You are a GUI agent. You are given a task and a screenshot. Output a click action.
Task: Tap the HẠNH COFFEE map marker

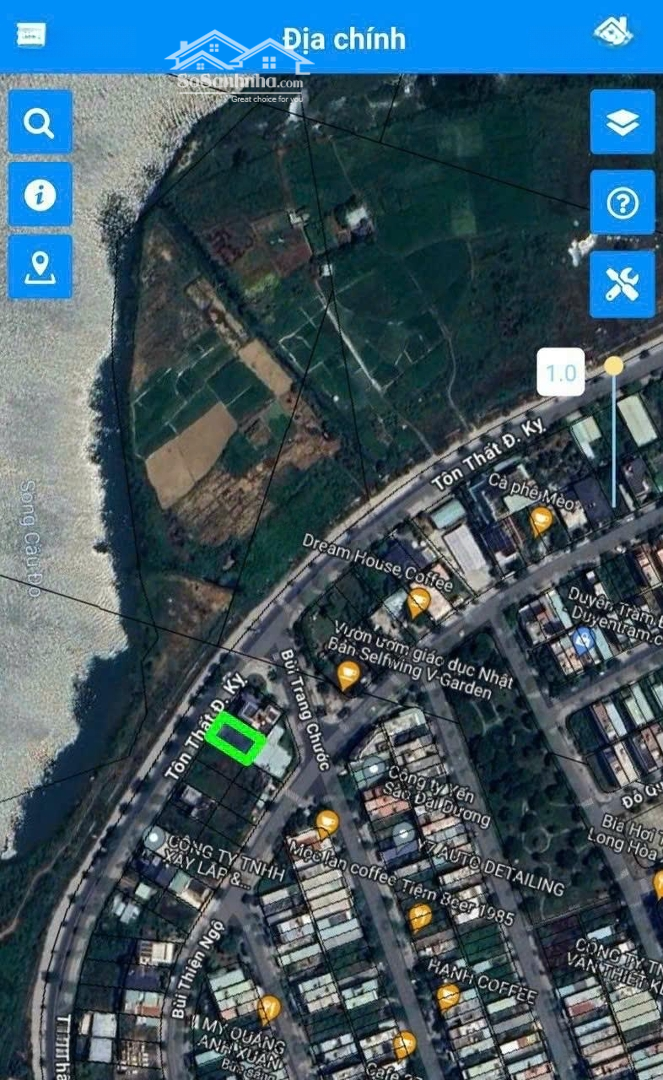[448, 995]
